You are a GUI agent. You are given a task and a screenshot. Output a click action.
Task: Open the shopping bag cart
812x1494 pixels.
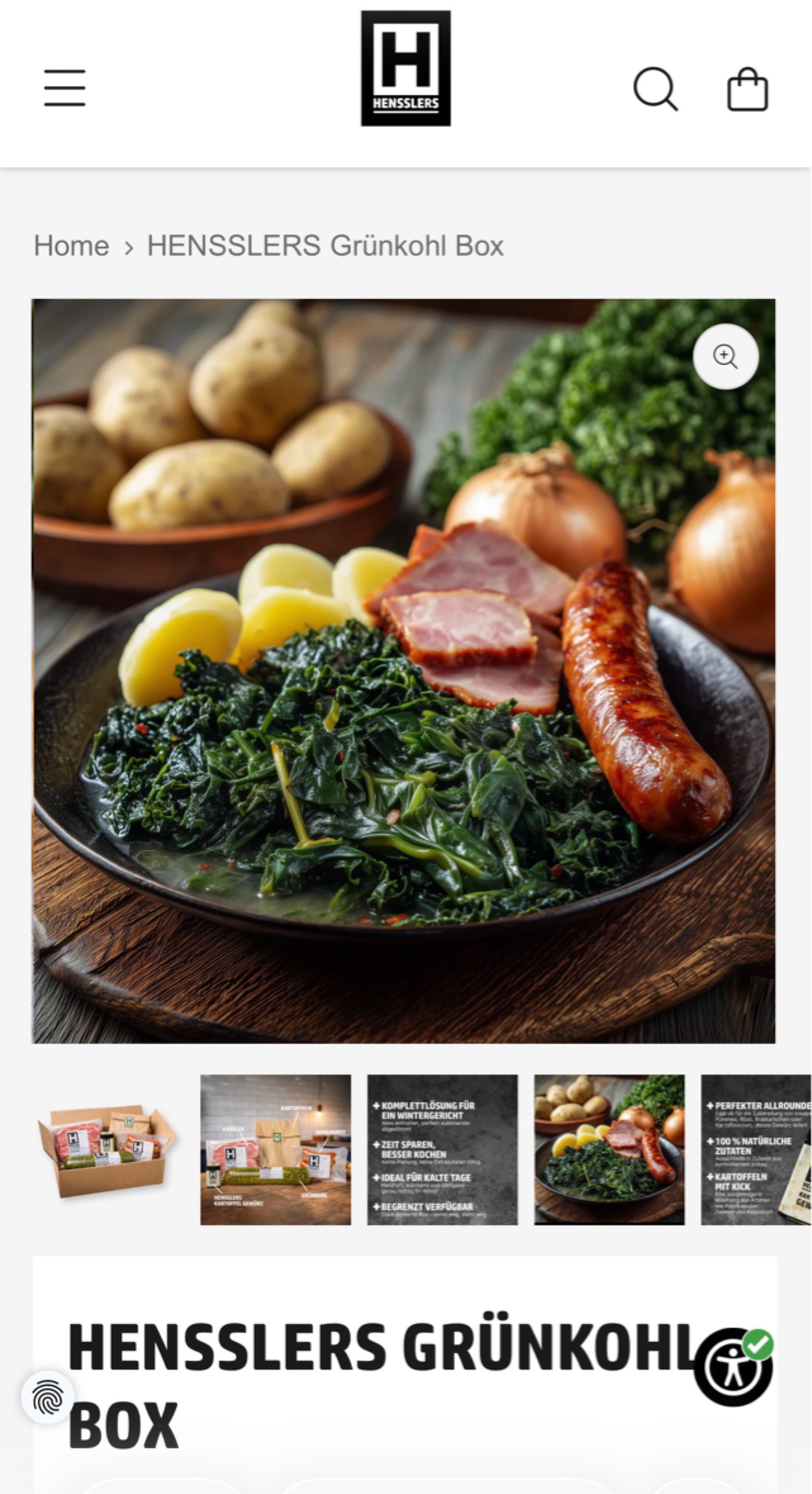click(x=748, y=89)
